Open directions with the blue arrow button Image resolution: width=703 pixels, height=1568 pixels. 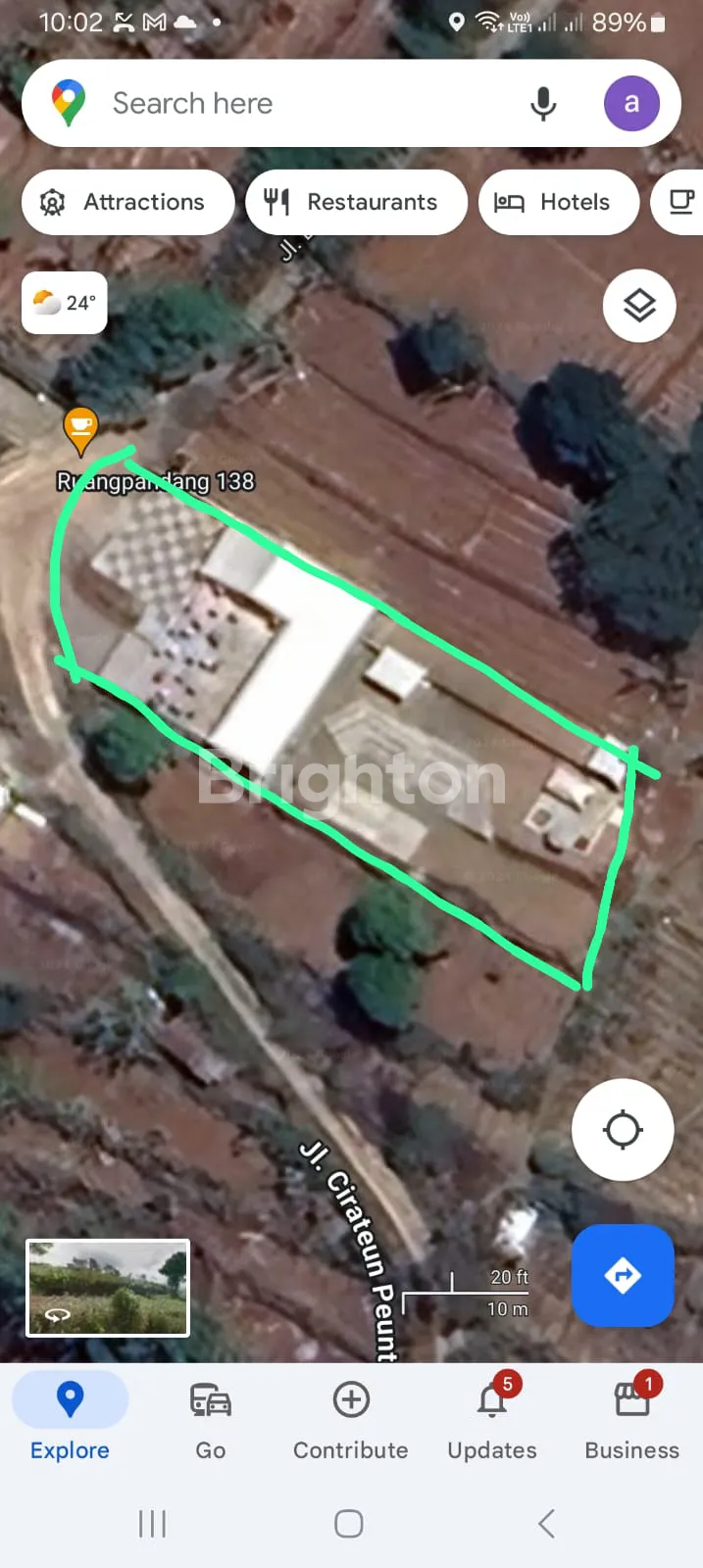click(x=623, y=1275)
